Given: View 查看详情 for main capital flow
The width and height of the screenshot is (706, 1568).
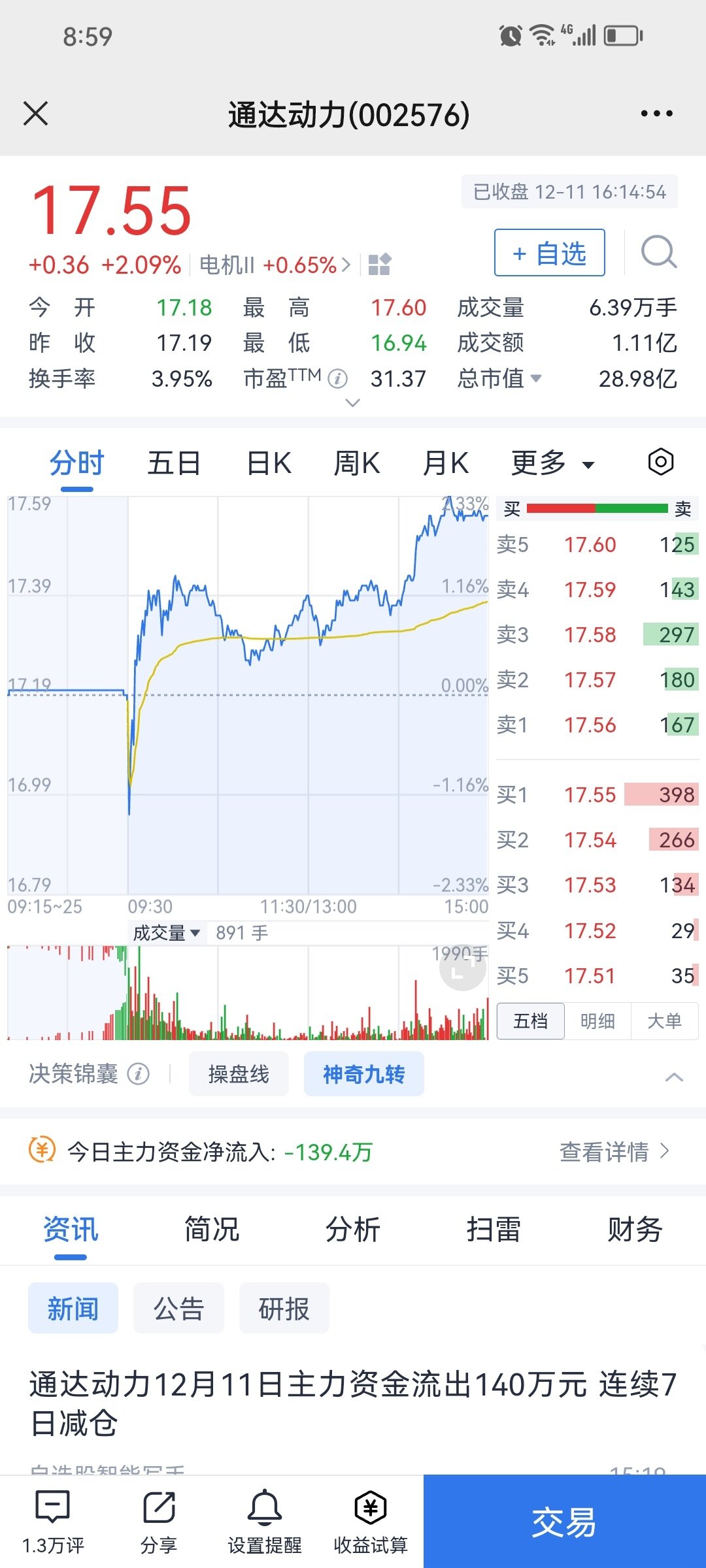Looking at the screenshot, I should [613, 1152].
